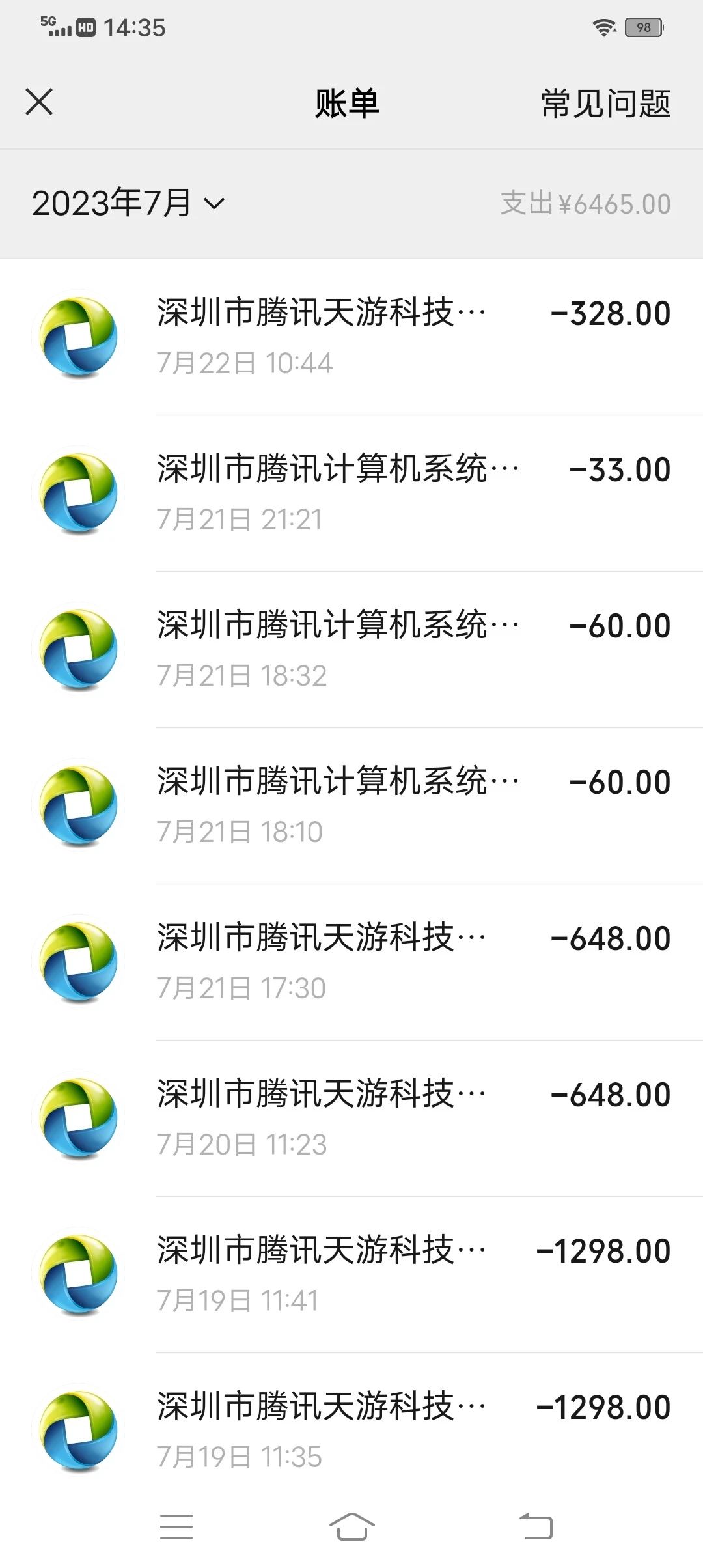Open the -648.00 transaction from 7月21日 17:30
The width and height of the screenshot is (703, 1568).
[x=351, y=962]
